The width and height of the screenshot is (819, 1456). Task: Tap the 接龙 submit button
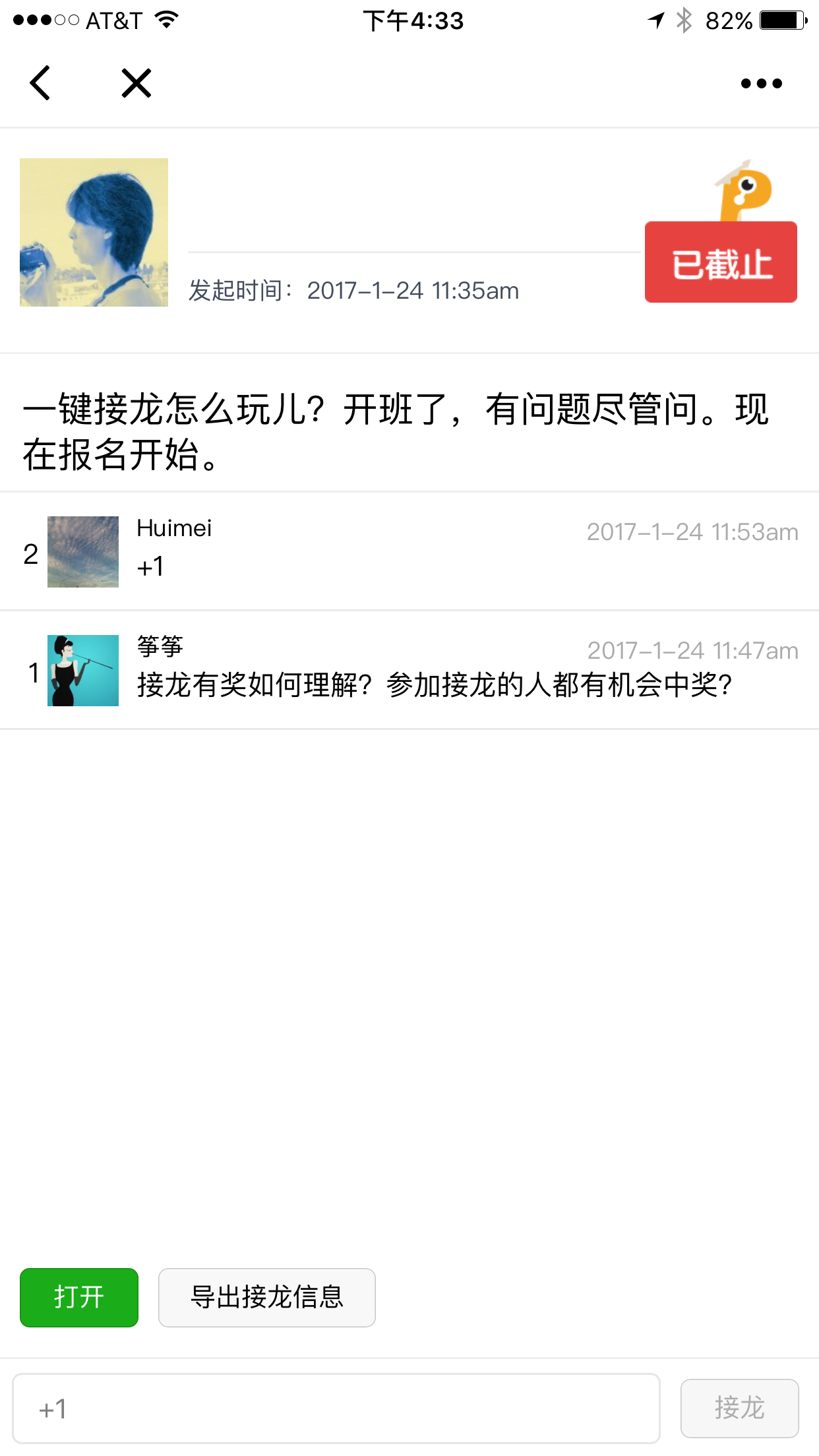pyautogui.click(x=739, y=1409)
